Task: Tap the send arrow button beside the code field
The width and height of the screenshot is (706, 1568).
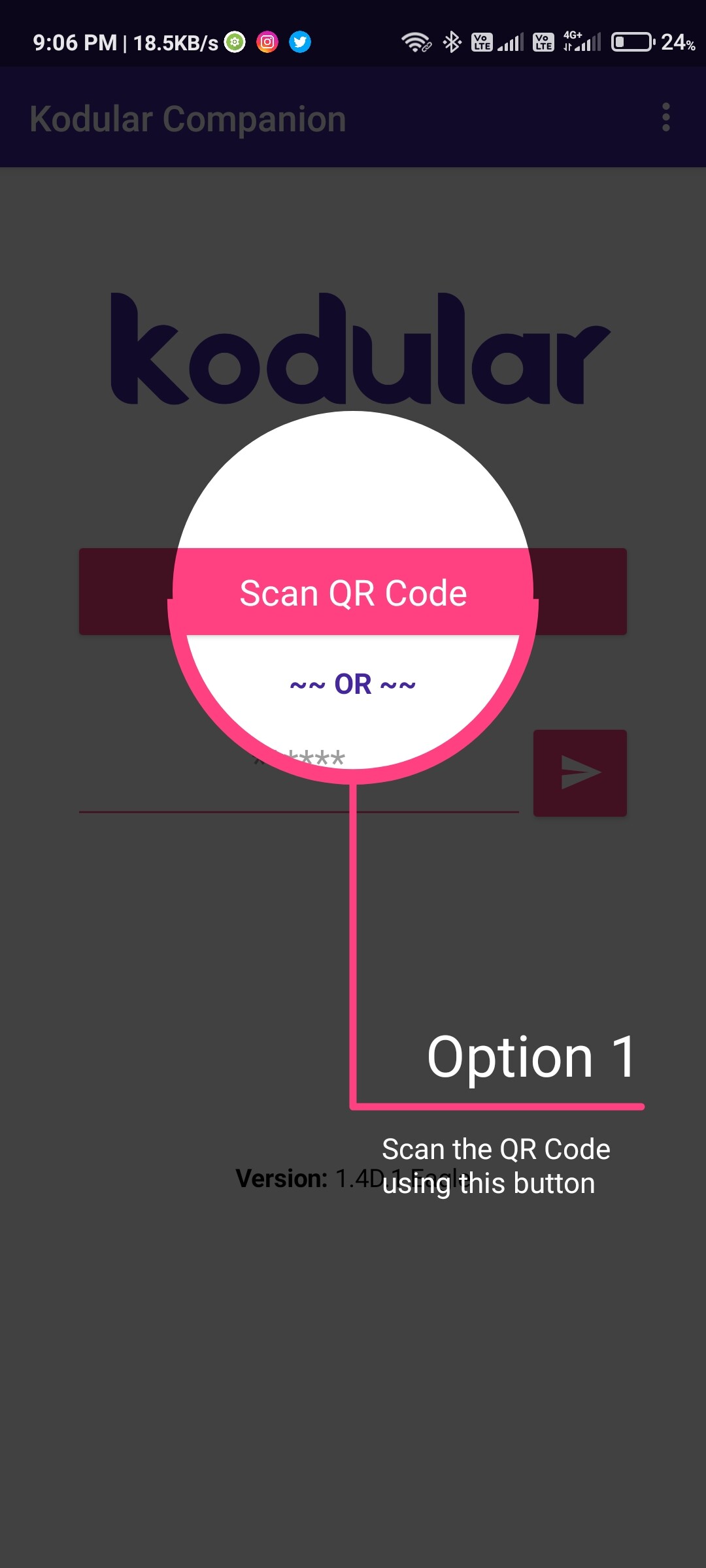Action: 580,773
